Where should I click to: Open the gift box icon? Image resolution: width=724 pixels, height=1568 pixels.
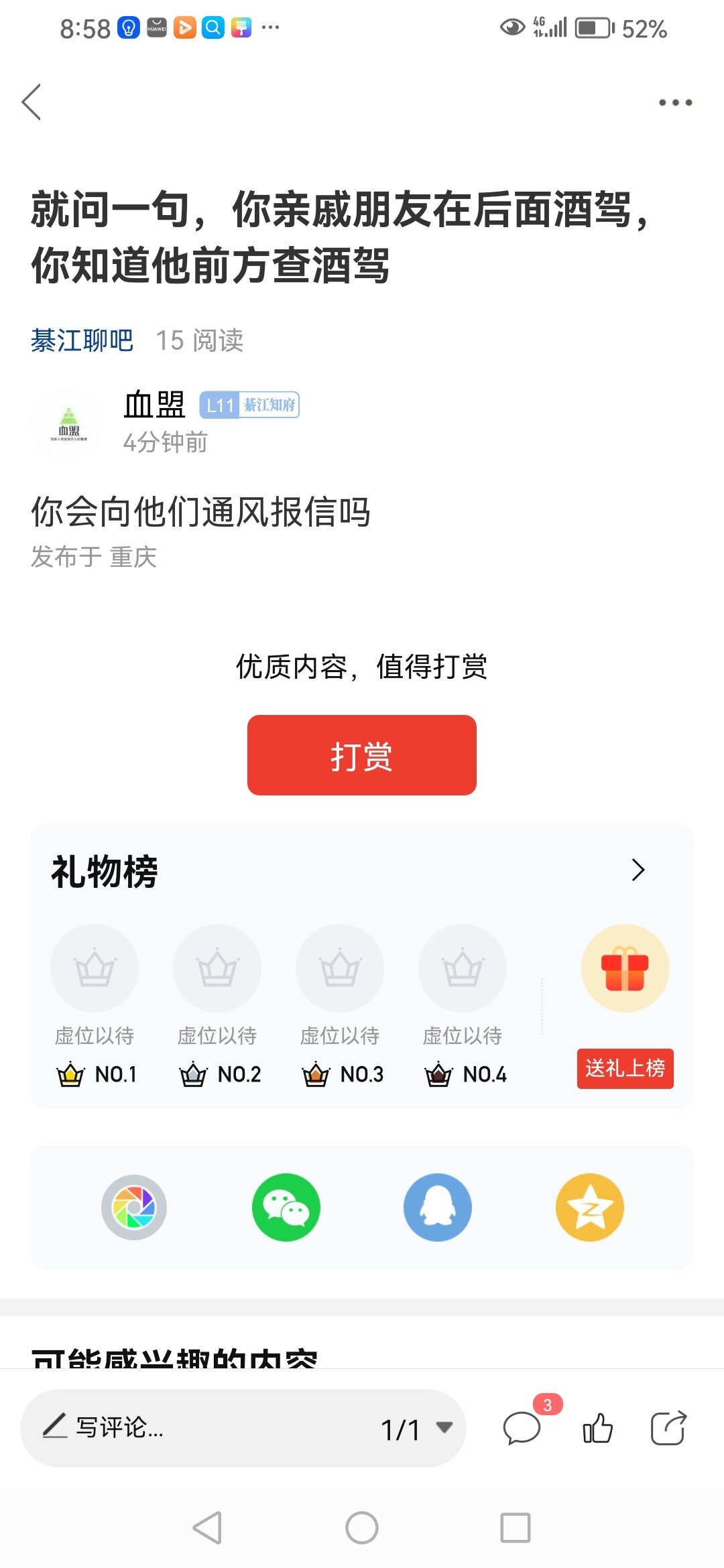tap(625, 968)
